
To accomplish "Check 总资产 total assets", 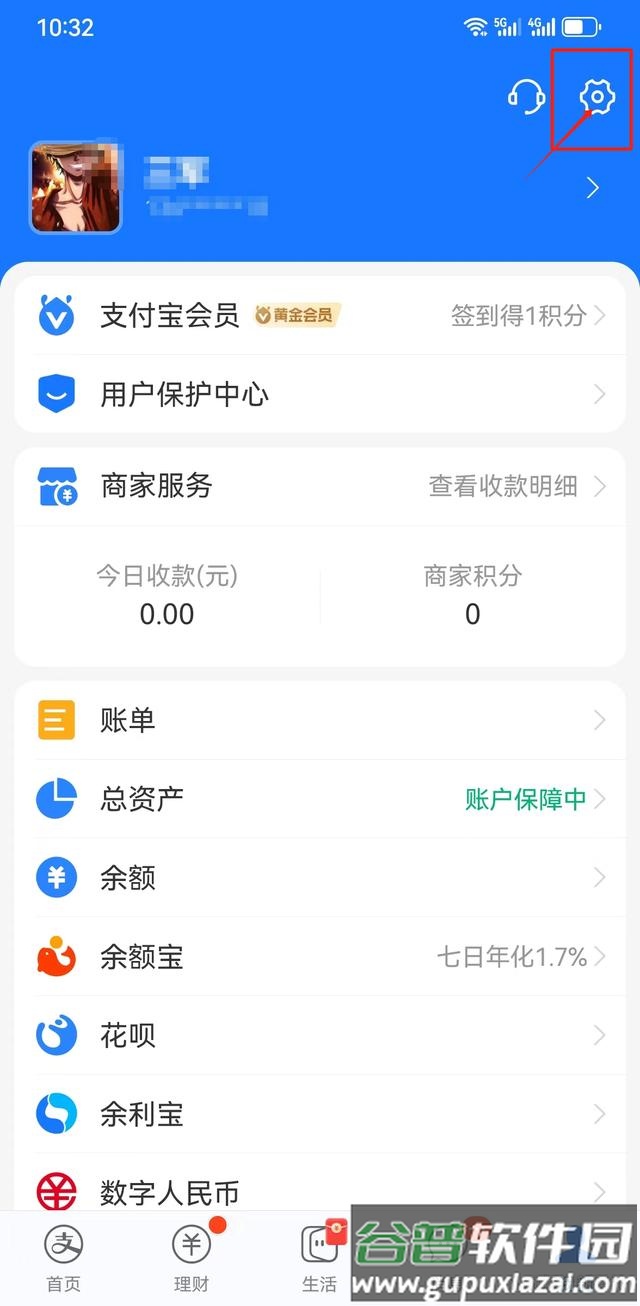I will pyautogui.click(x=320, y=799).
